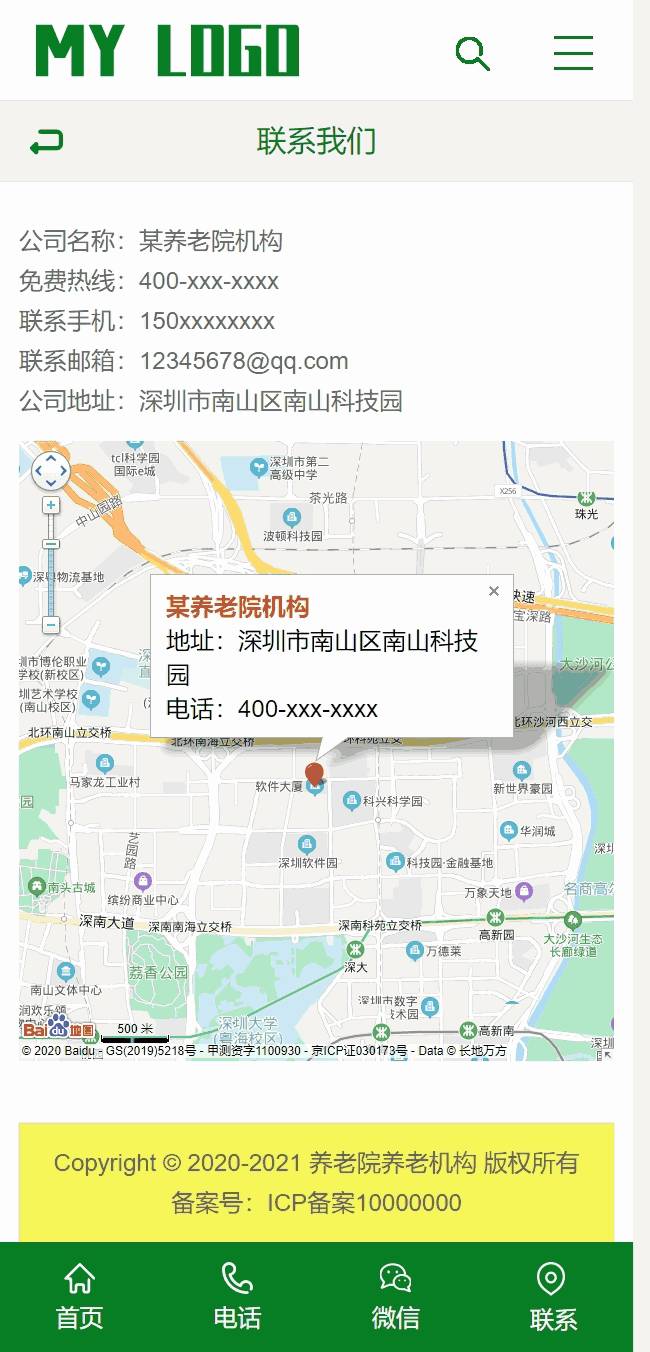The image size is (650, 1352).
Task: Tap the map pan direction control
Action: (51, 470)
